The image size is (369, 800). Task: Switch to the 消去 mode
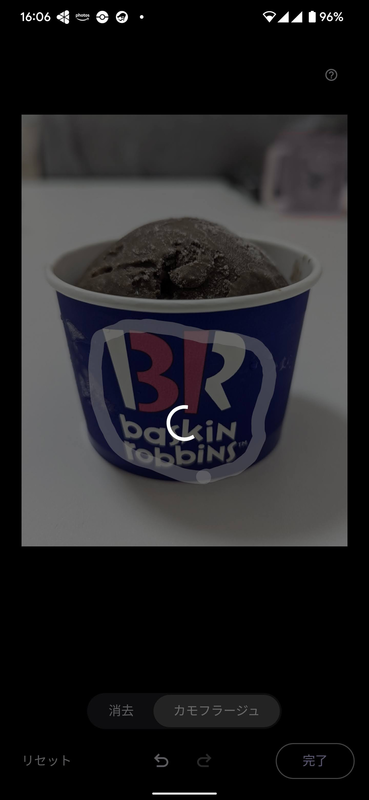coord(121,711)
